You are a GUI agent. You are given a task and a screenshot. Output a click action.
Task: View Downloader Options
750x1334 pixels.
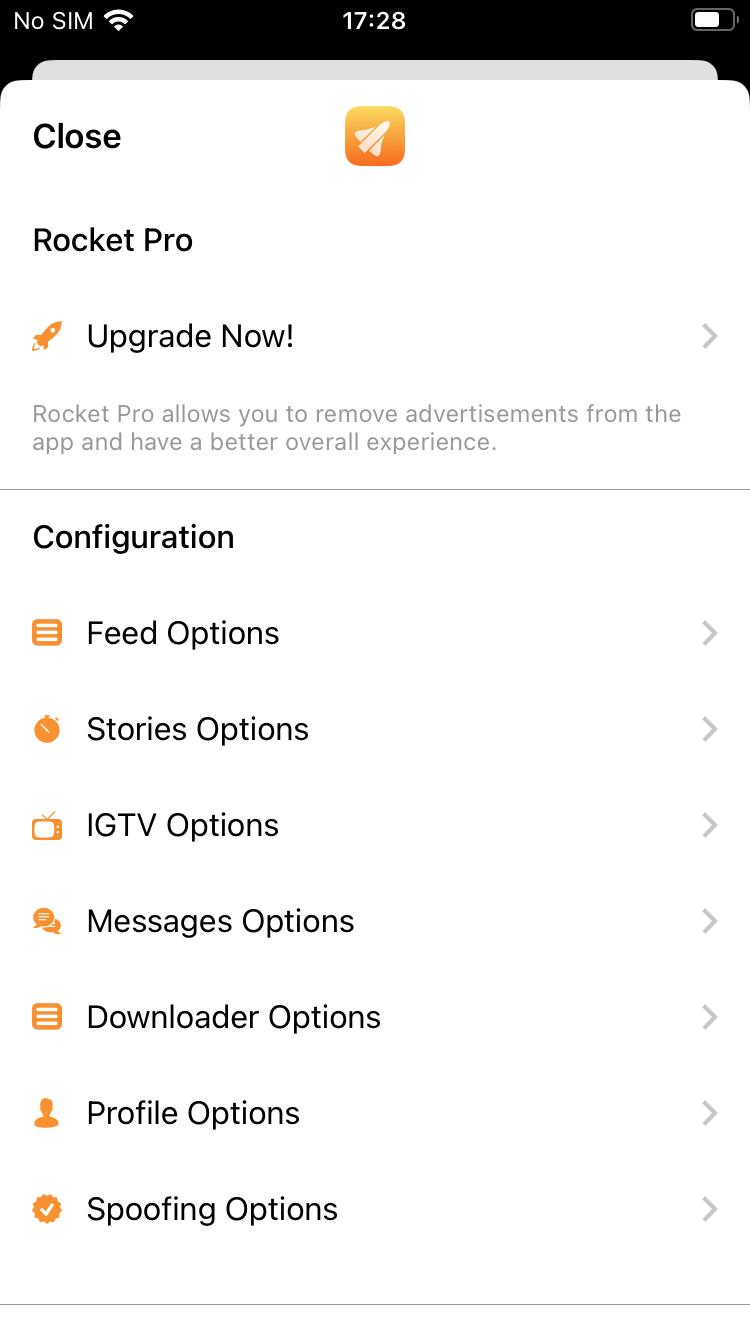[375, 1017]
